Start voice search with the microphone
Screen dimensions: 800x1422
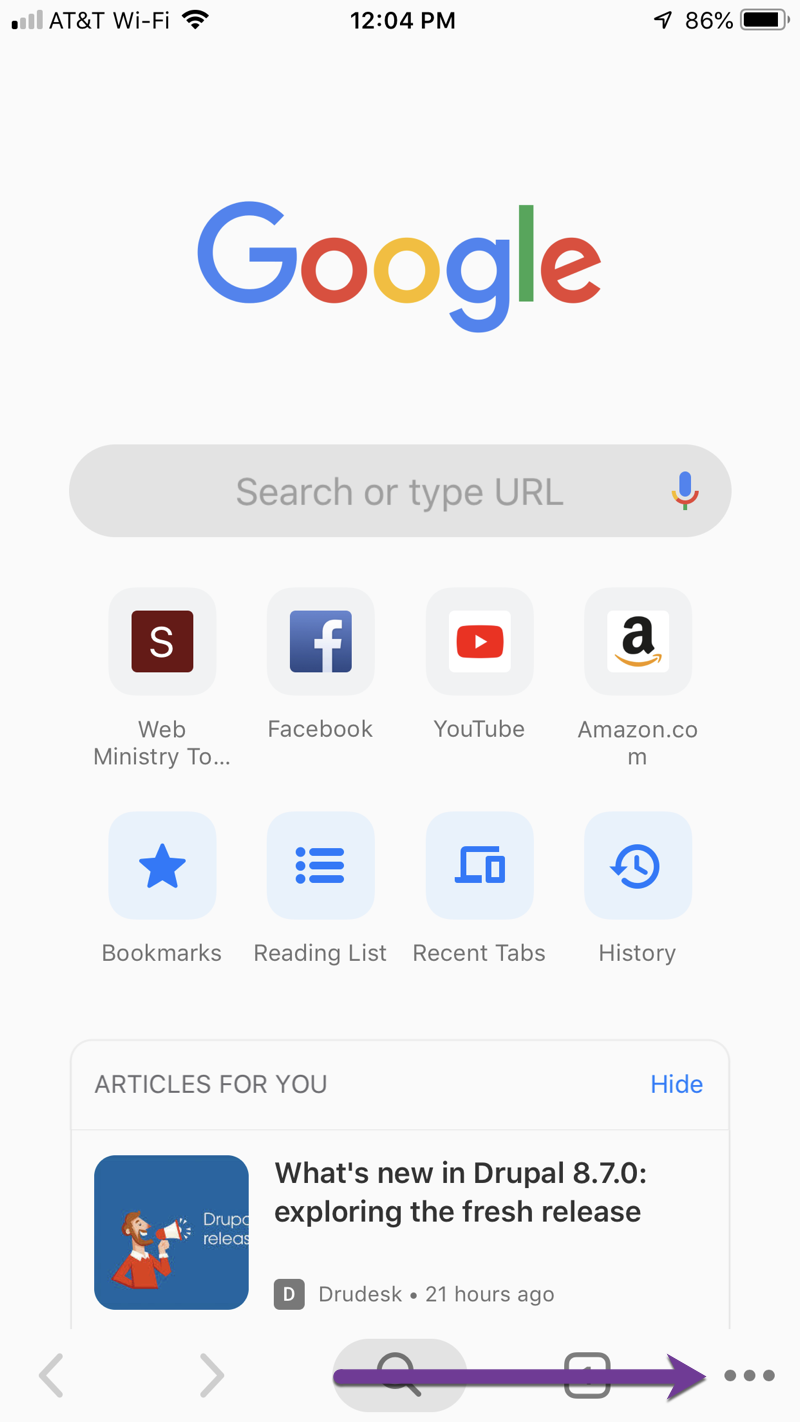(x=685, y=491)
